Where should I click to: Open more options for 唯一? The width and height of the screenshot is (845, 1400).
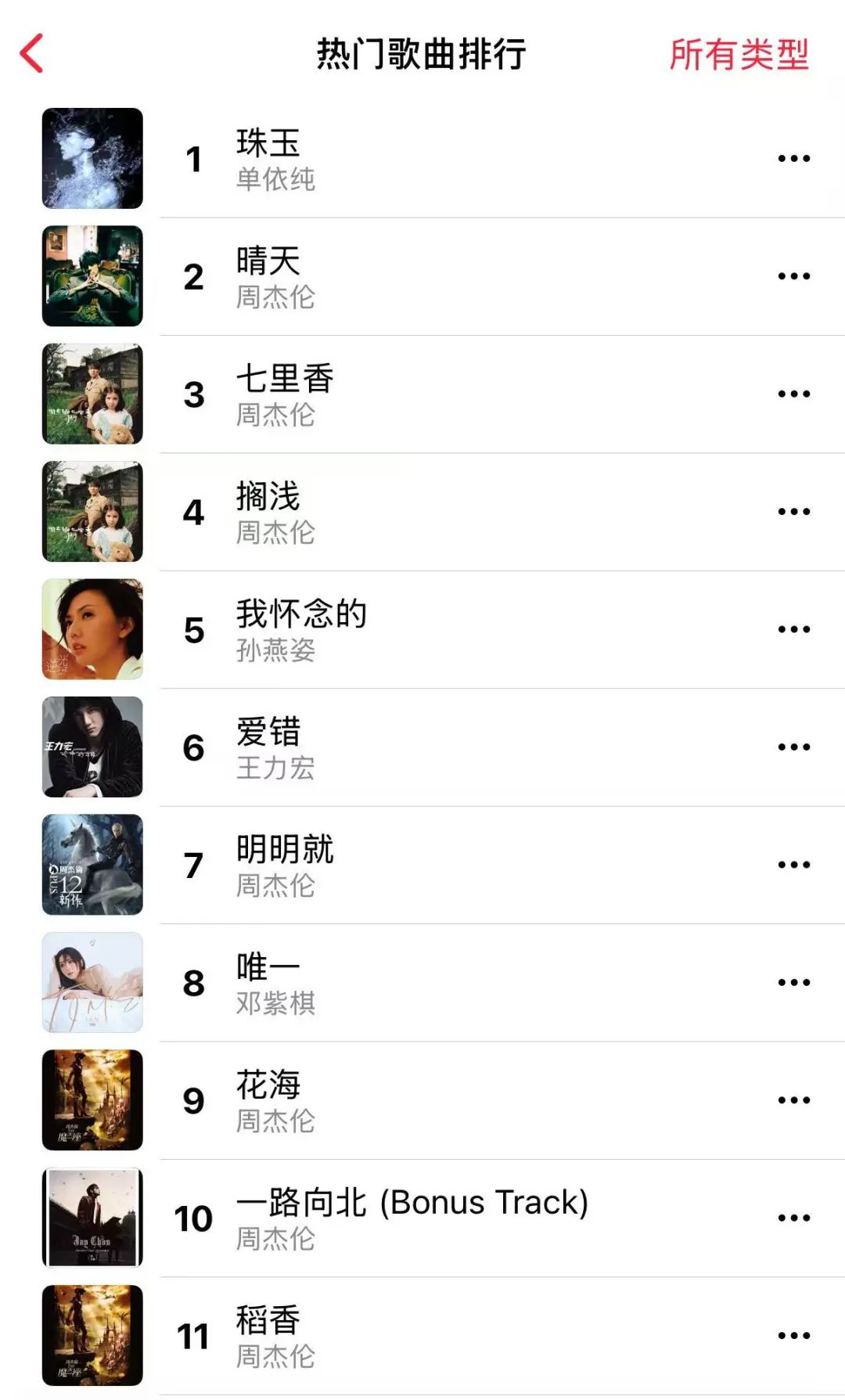click(793, 983)
